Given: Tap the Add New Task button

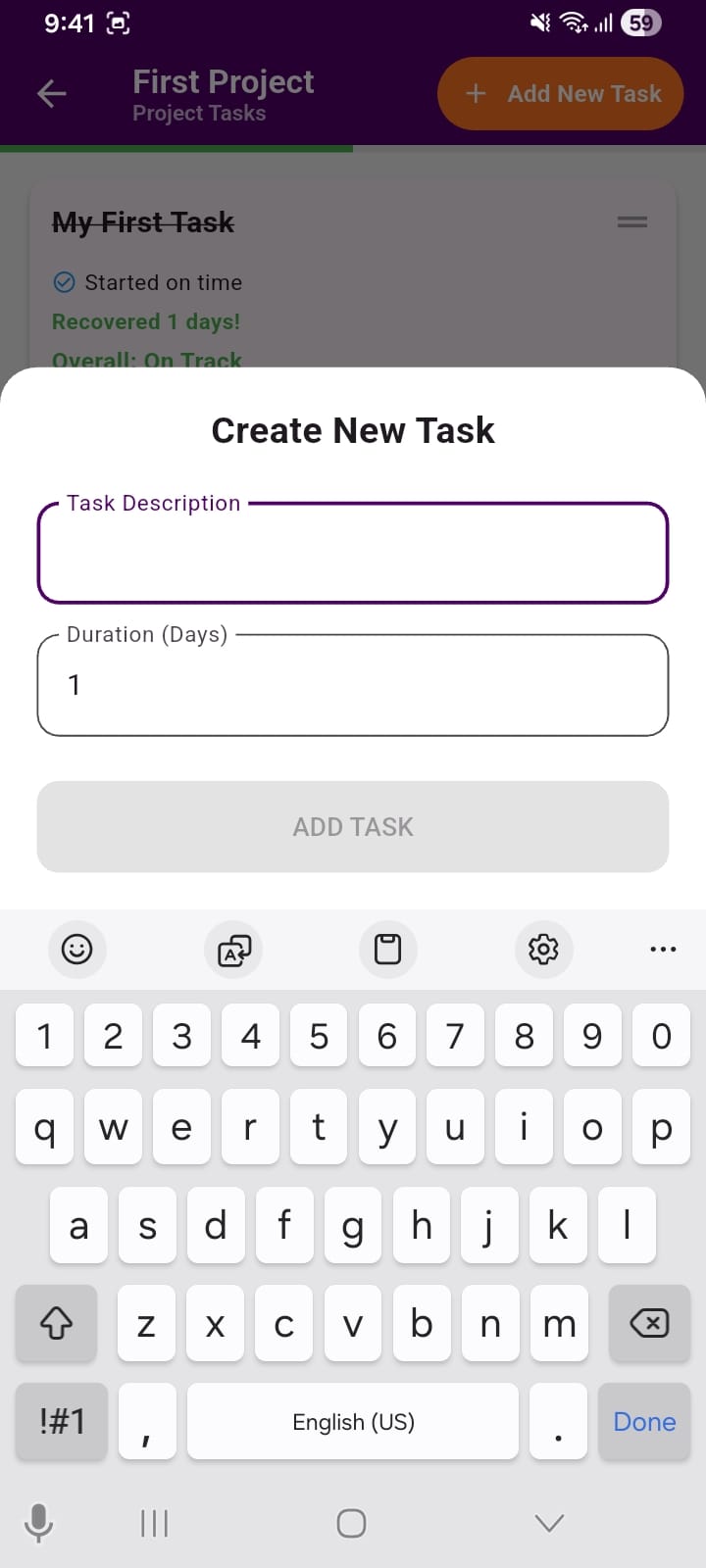Looking at the screenshot, I should 560,93.
